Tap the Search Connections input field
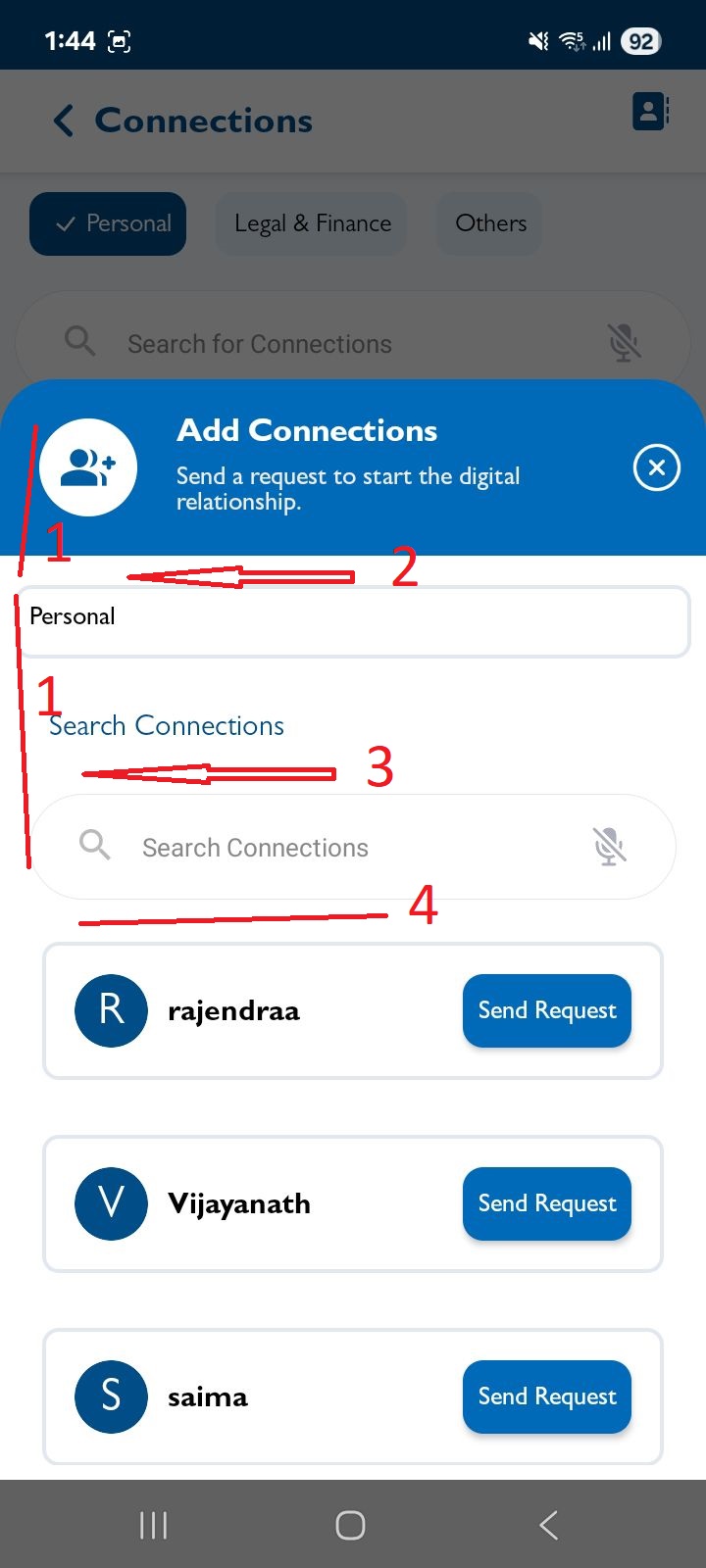 pyautogui.click(x=333, y=848)
